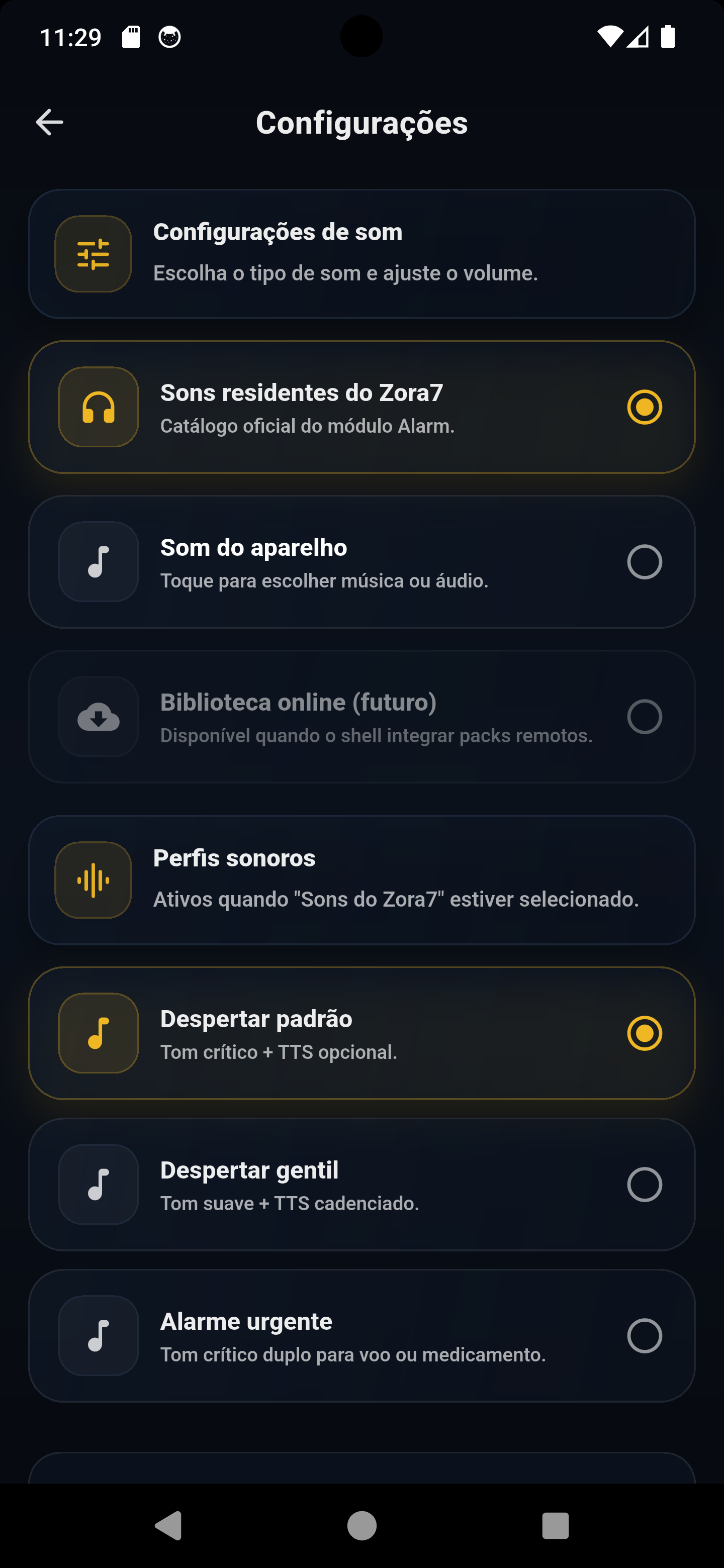This screenshot has width=724, height=1568.
Task: Open the Biblioteca online (futuro) entry
Action: [361, 716]
